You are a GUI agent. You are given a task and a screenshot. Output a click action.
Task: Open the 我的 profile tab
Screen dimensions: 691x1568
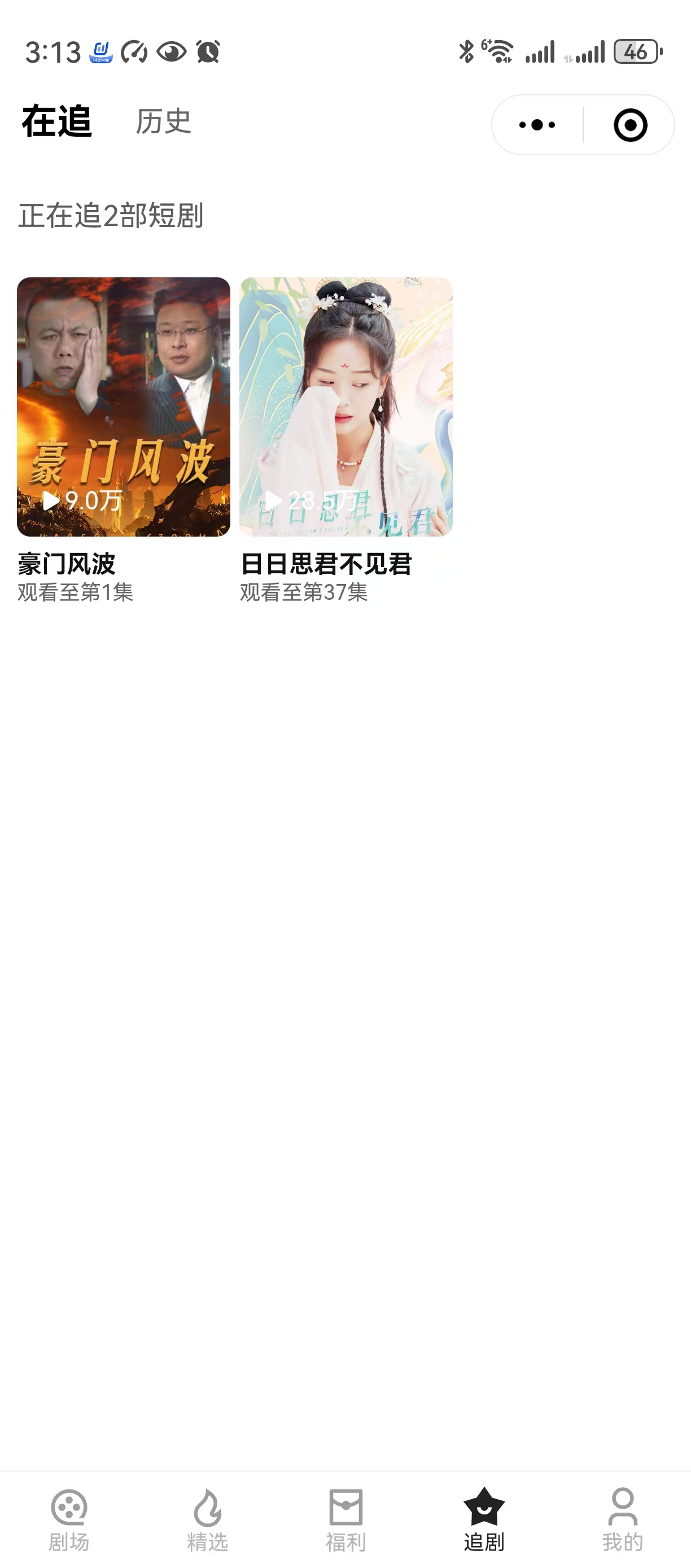point(622,1519)
